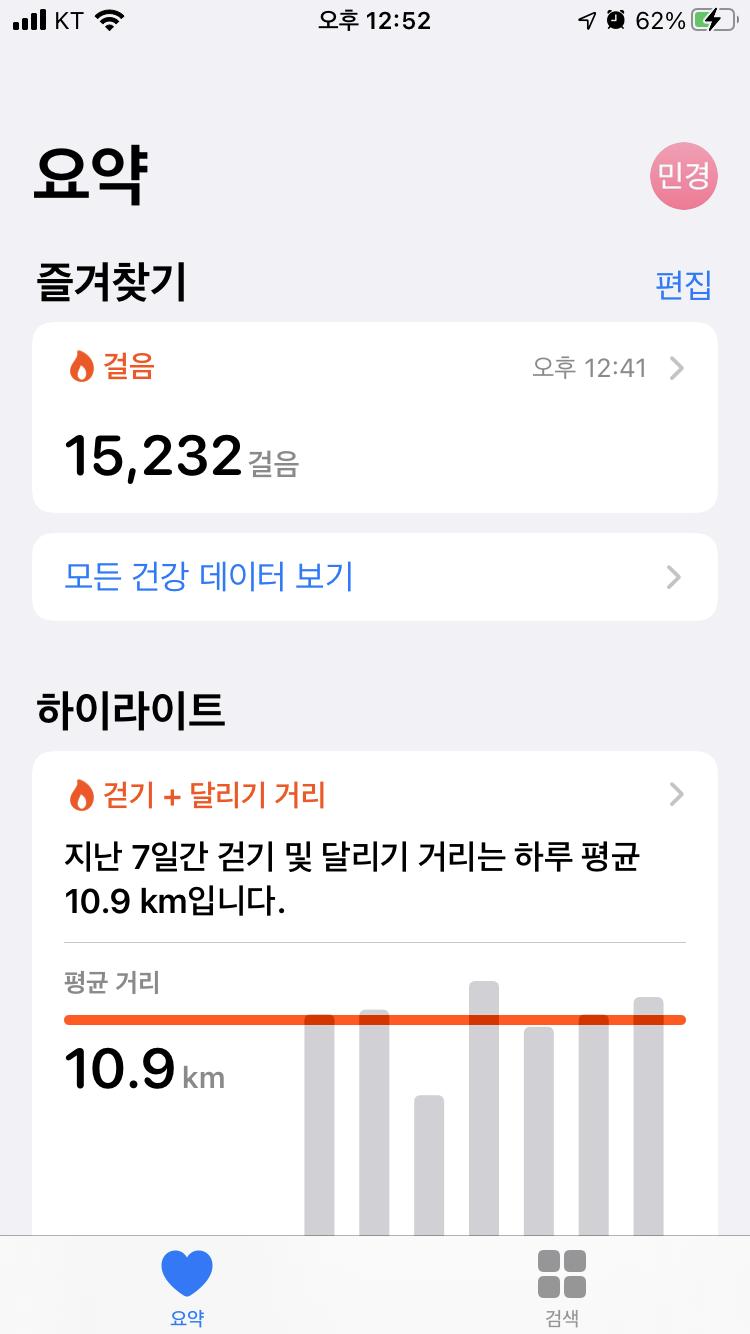
Task: Switch to the 검색 tab
Action: pos(562,1287)
